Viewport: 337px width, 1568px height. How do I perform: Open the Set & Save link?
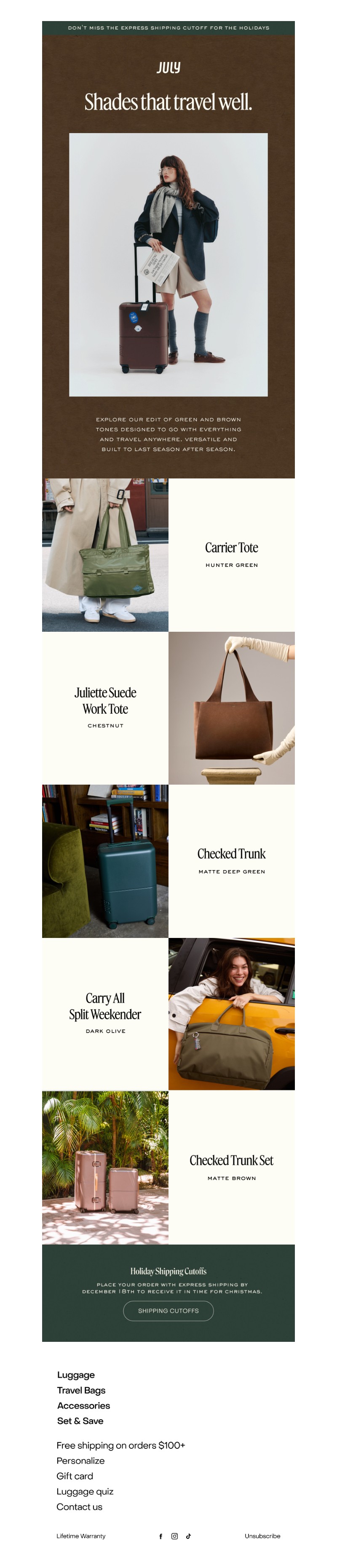click(x=80, y=1421)
